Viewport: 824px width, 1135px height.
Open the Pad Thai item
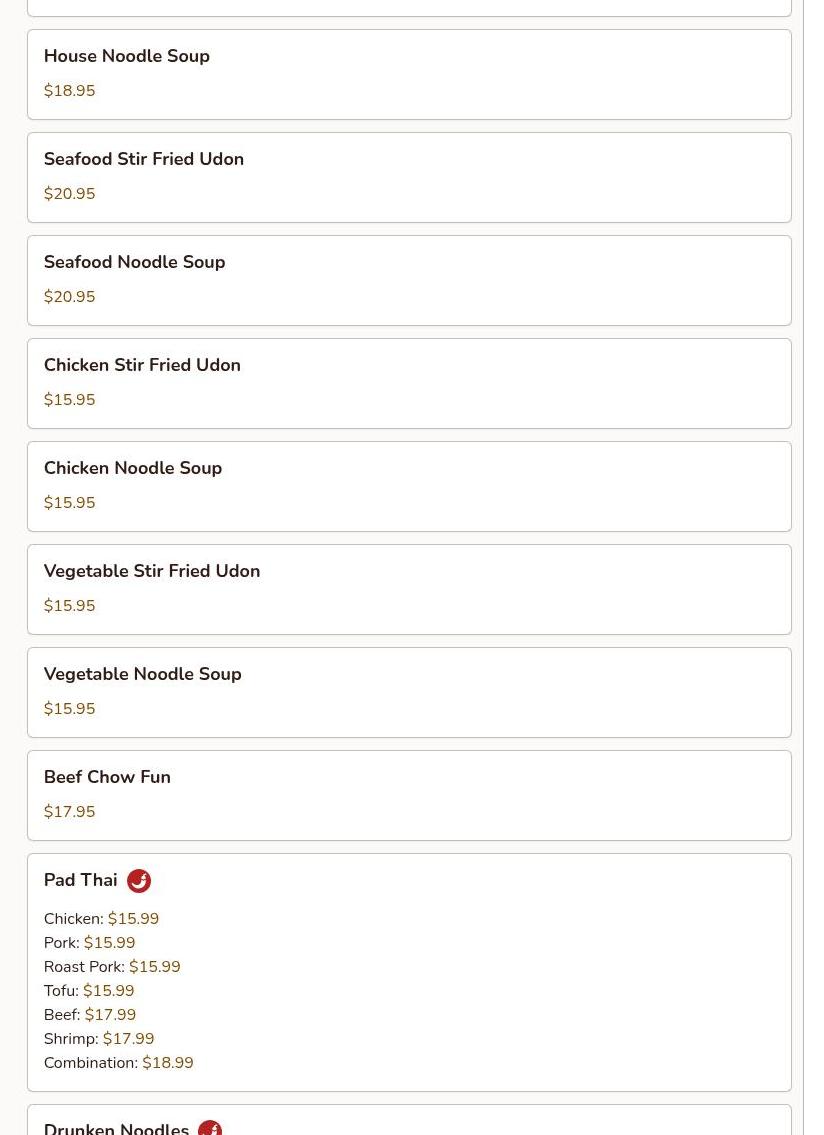408,971
